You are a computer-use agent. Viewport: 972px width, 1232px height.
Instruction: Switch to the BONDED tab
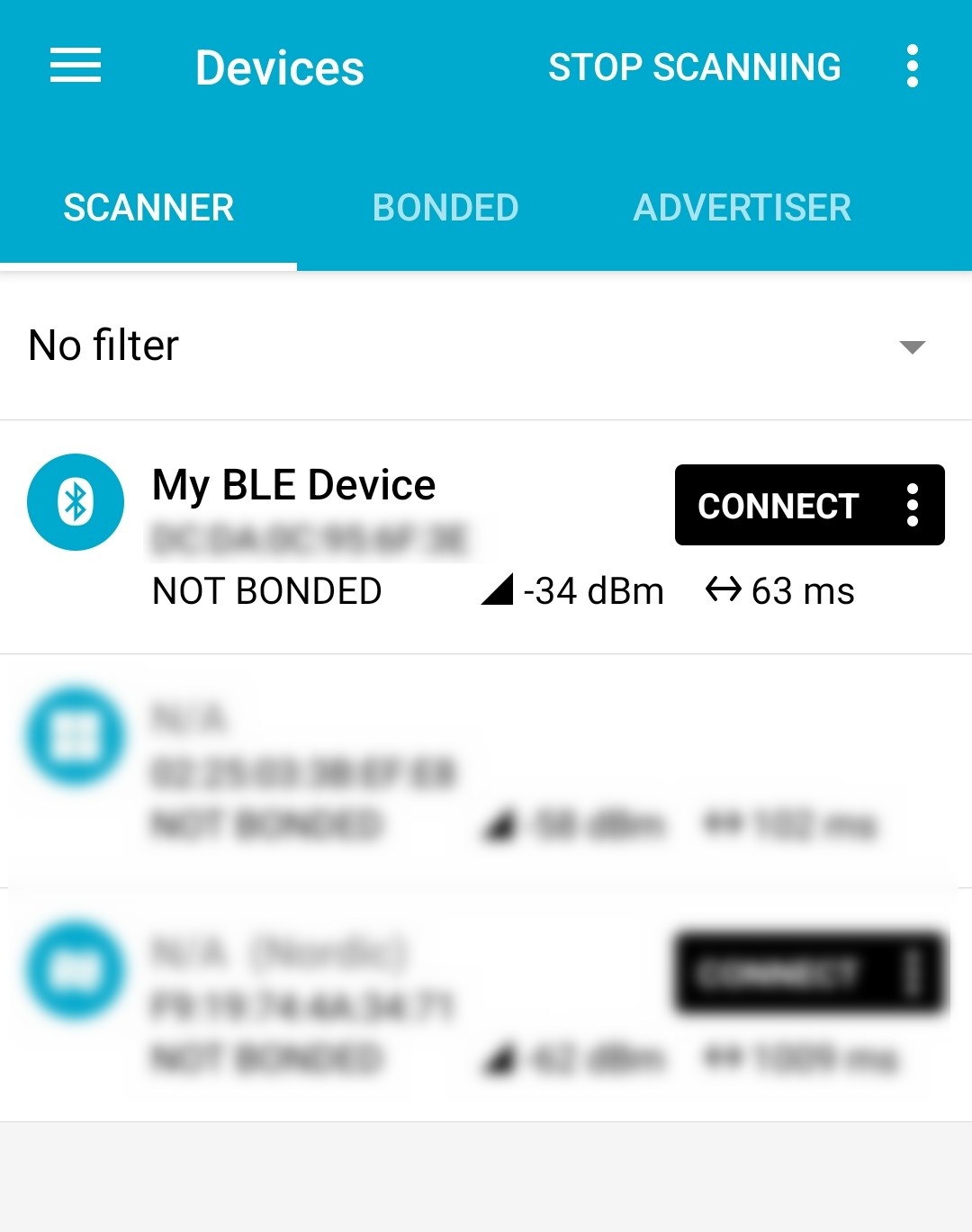pos(445,208)
